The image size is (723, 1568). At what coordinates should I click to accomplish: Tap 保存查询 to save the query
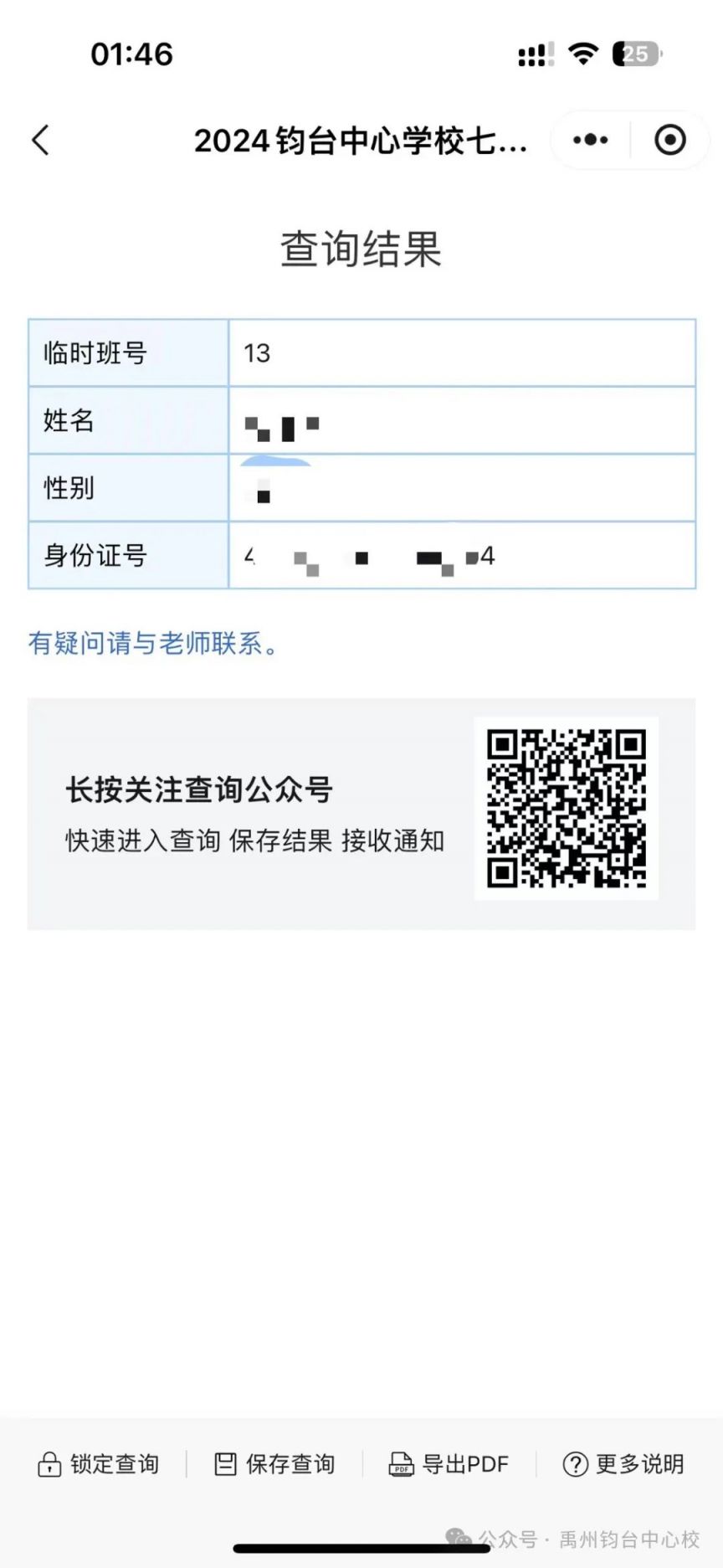274,1463
